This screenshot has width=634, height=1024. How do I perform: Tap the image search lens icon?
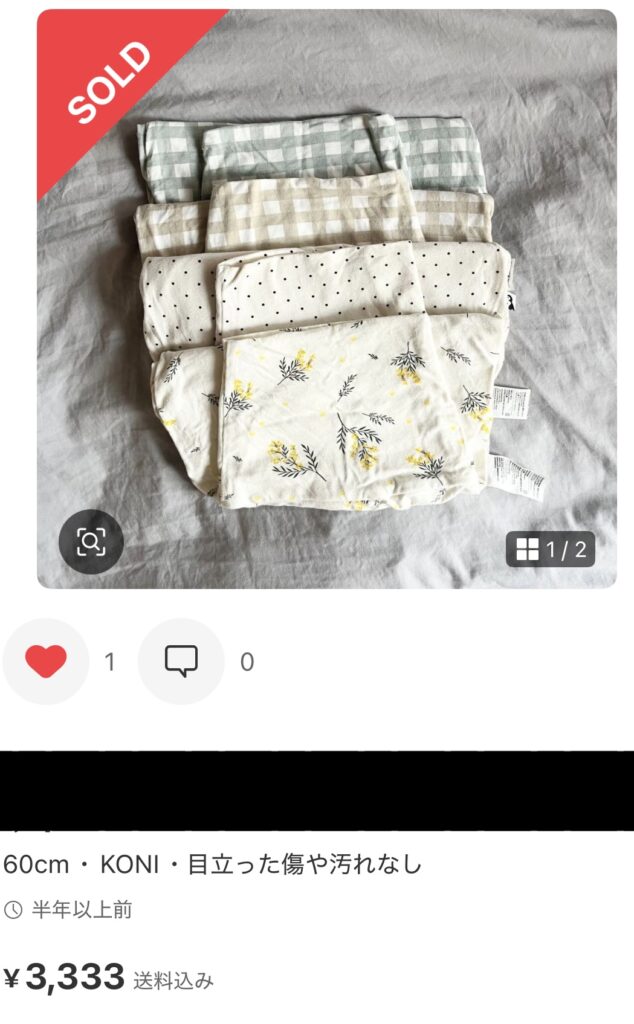coord(91,542)
